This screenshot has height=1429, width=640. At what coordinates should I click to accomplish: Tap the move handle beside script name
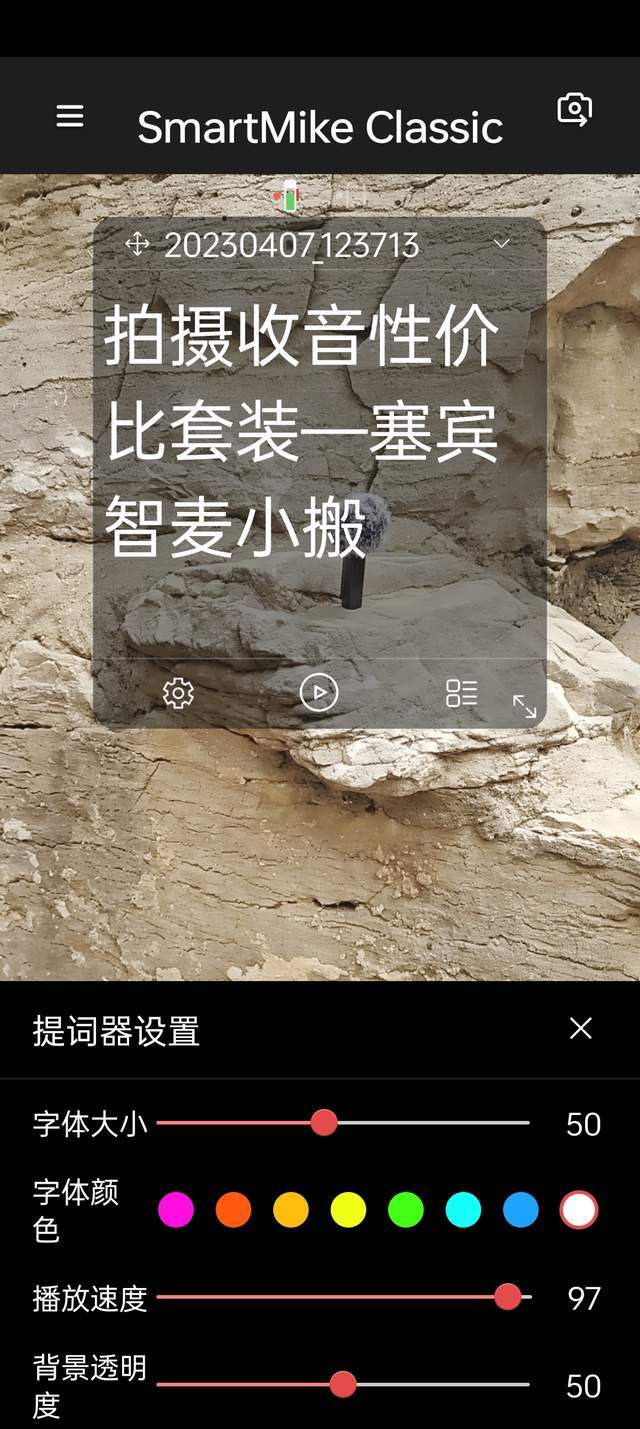pyautogui.click(x=138, y=244)
